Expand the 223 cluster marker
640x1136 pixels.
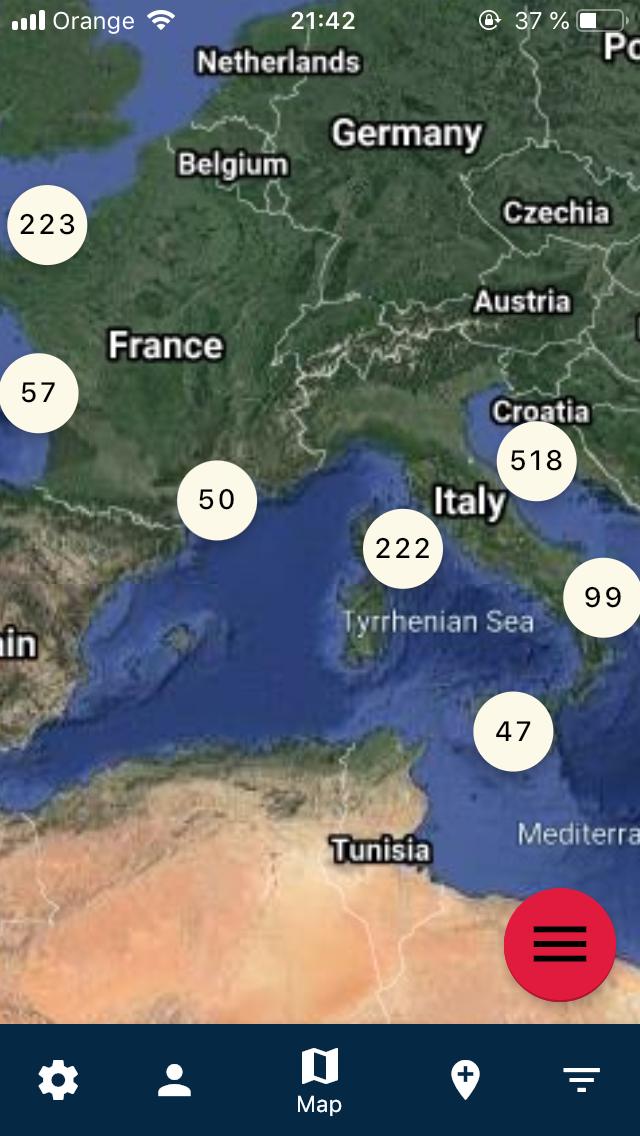pos(47,225)
